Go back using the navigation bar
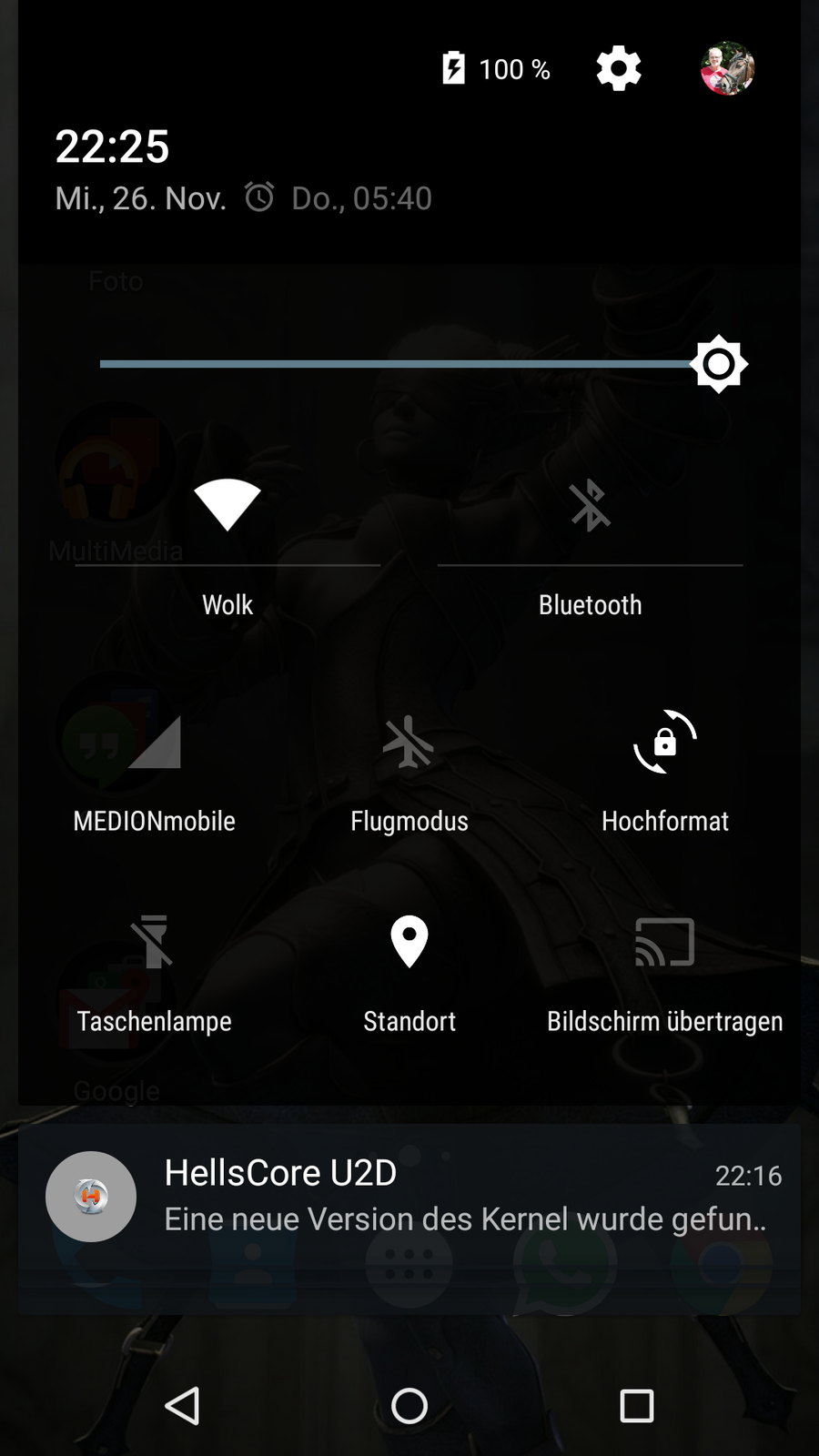 pos(182,1406)
